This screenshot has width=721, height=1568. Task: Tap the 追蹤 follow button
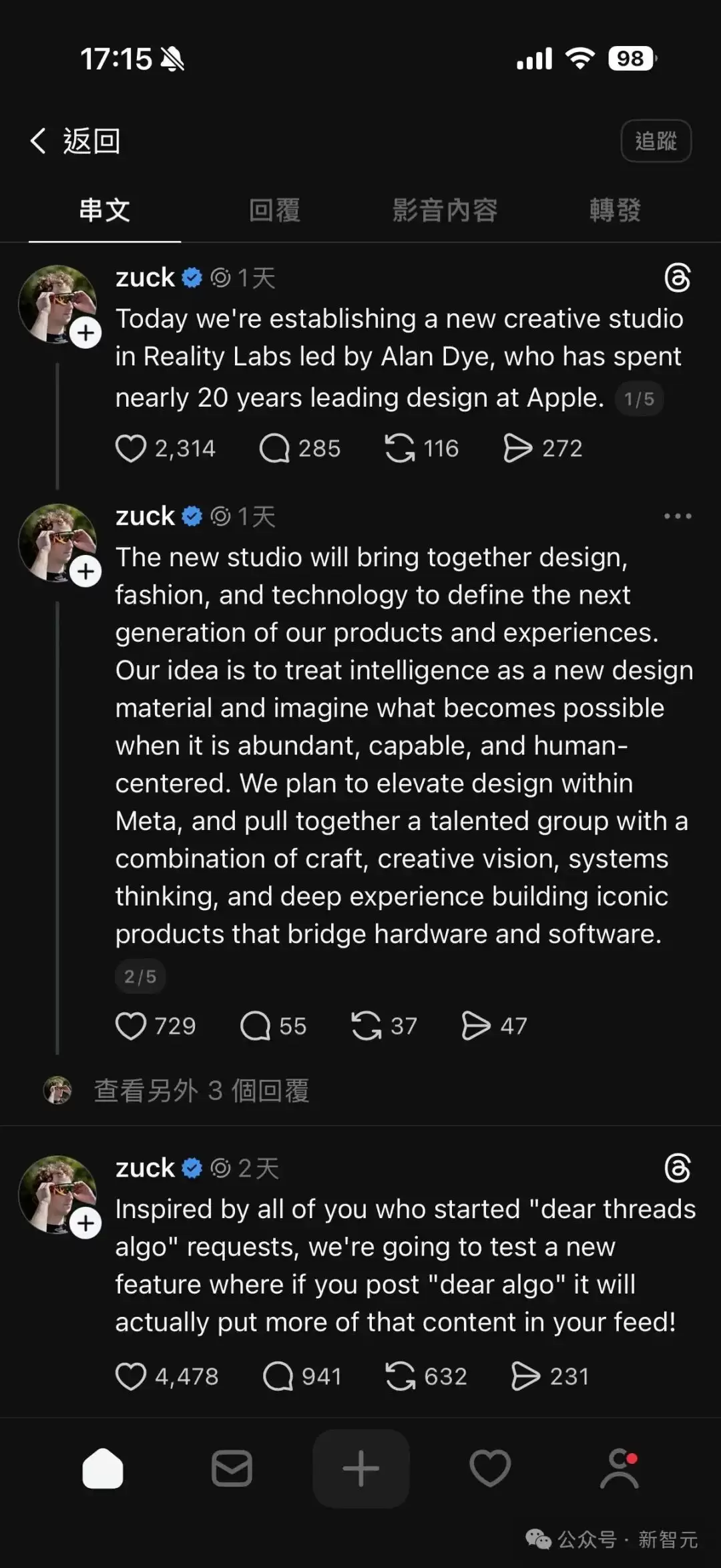656,141
